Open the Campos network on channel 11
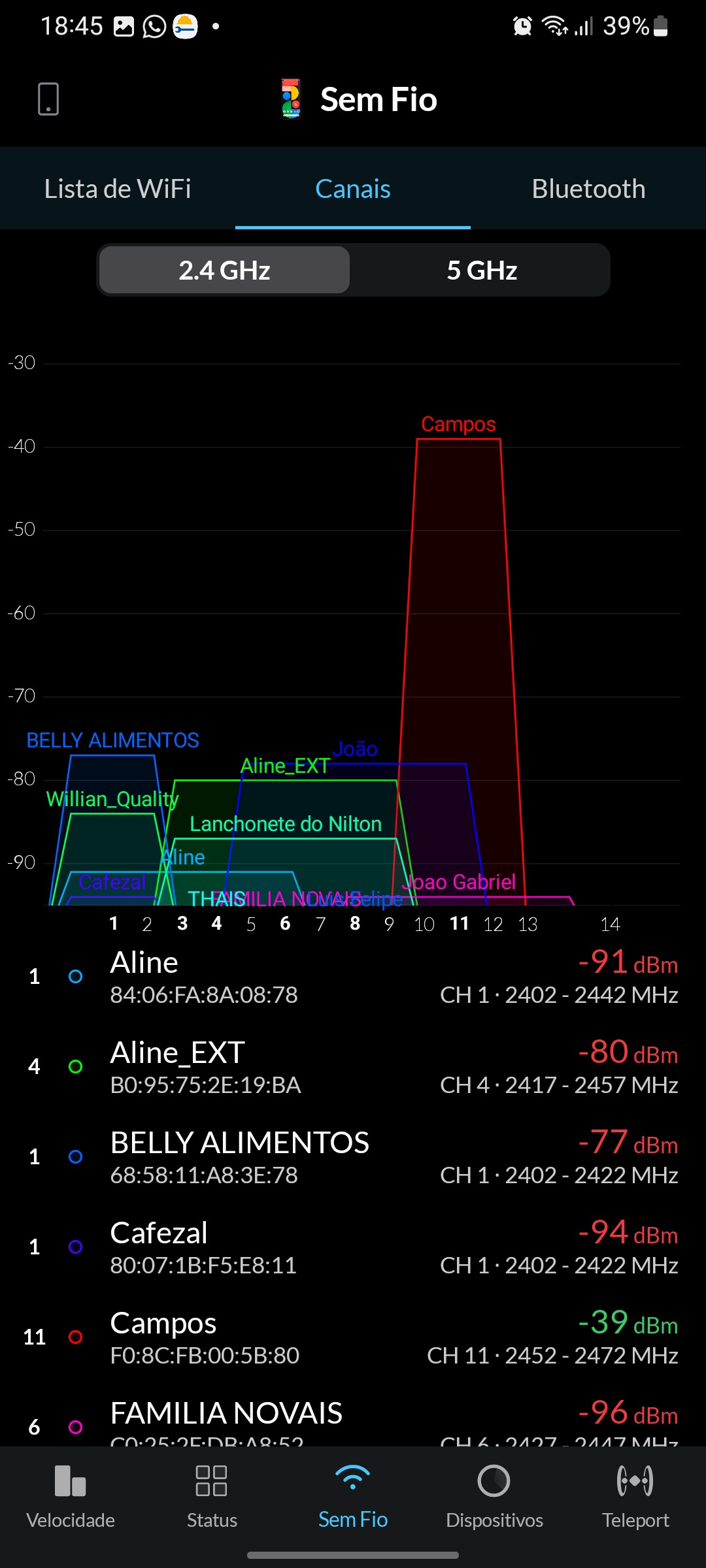Viewport: 706px width, 1568px height. click(x=353, y=1337)
